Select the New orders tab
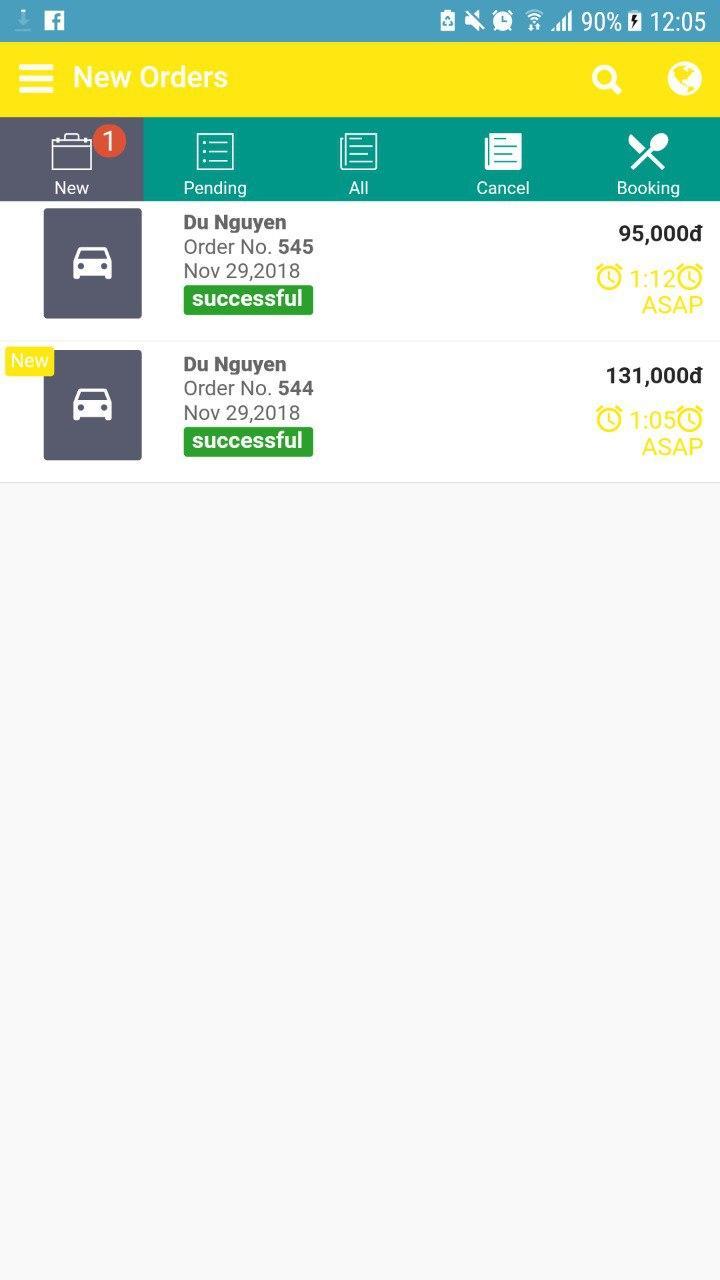 [72, 161]
